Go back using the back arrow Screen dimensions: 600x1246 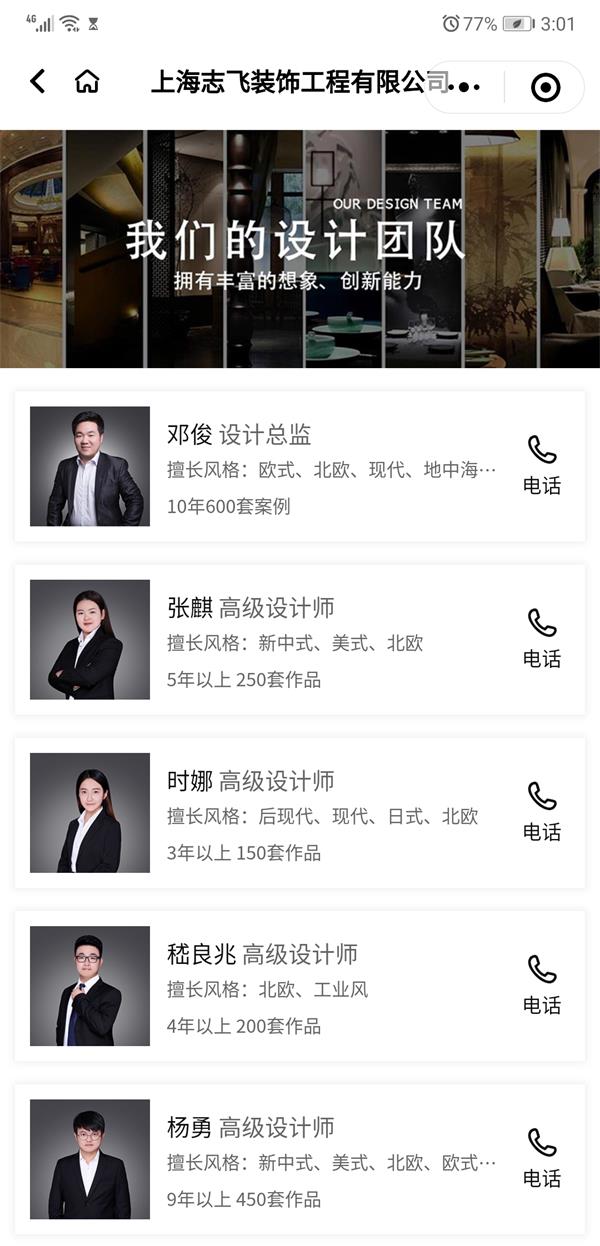(x=38, y=82)
